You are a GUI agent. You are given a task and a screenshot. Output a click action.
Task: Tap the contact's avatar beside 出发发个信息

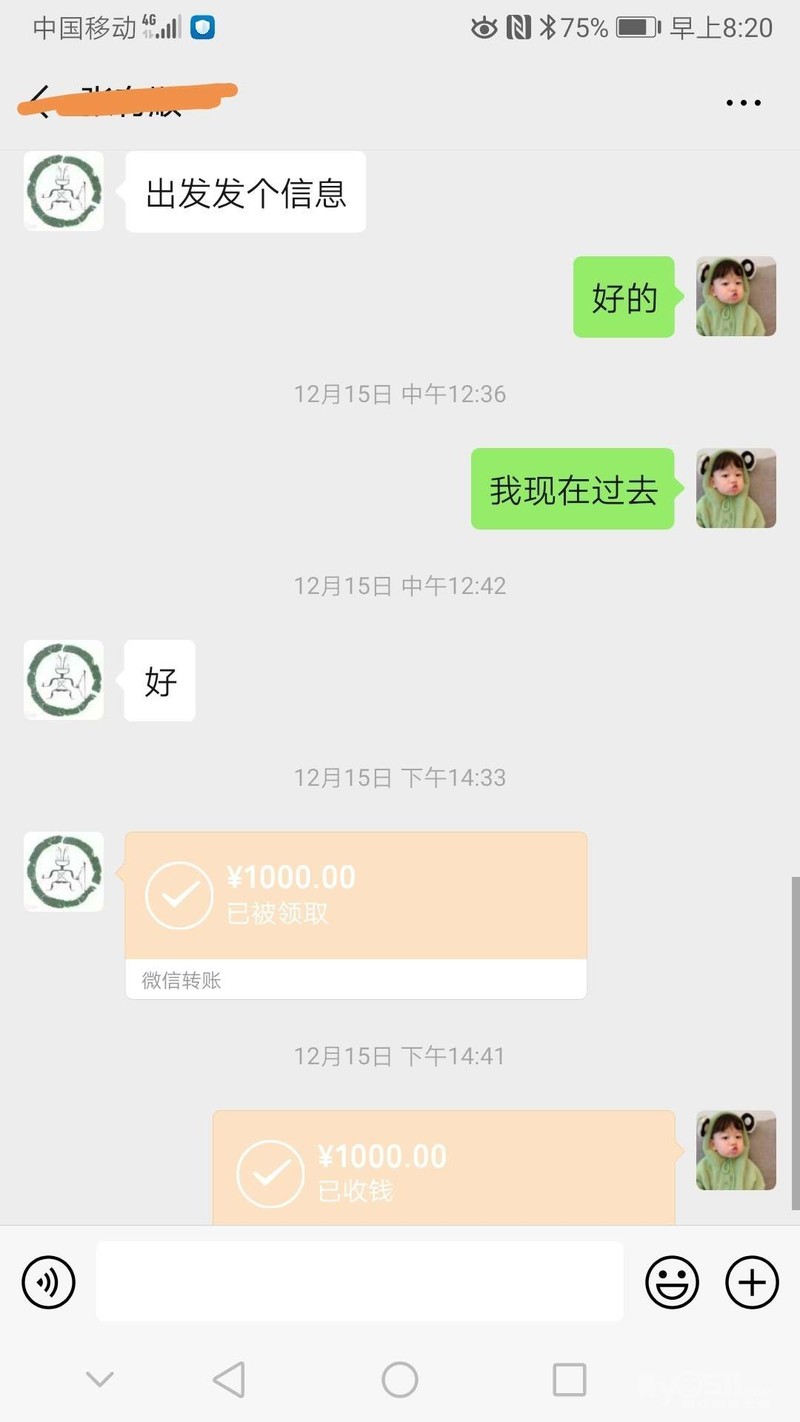pyautogui.click(x=64, y=191)
